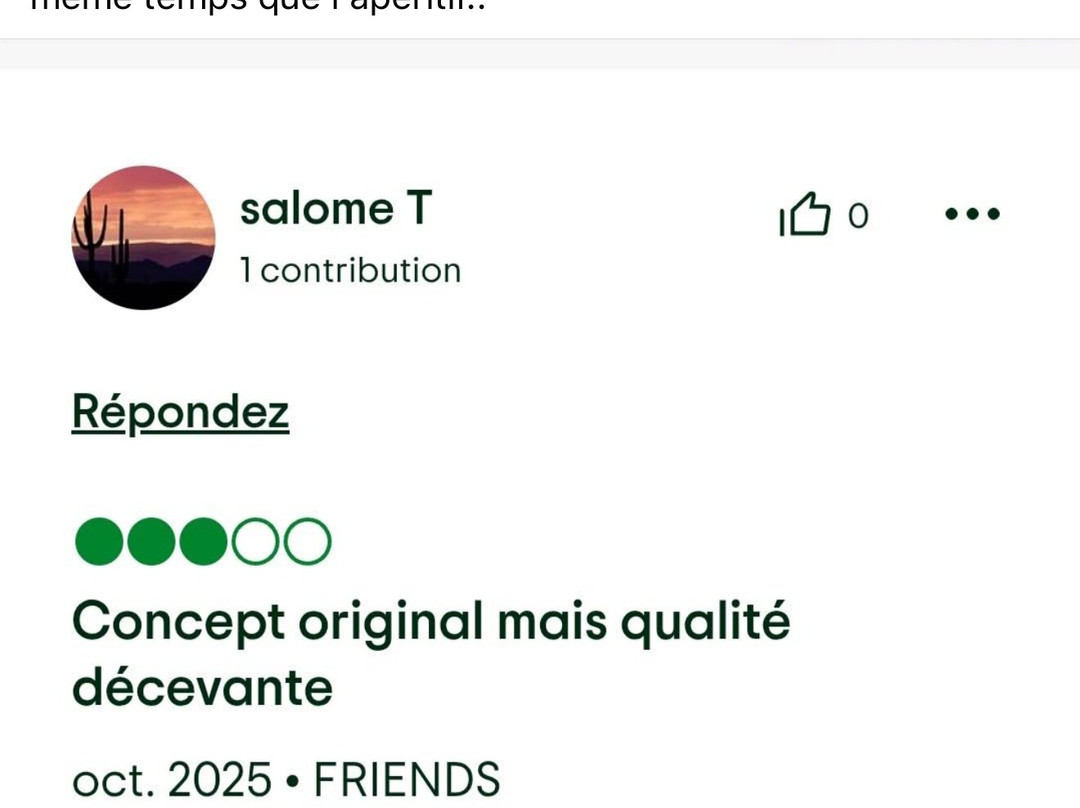Open salome T's profile picture
The width and height of the screenshot is (1080, 808).
144,237
